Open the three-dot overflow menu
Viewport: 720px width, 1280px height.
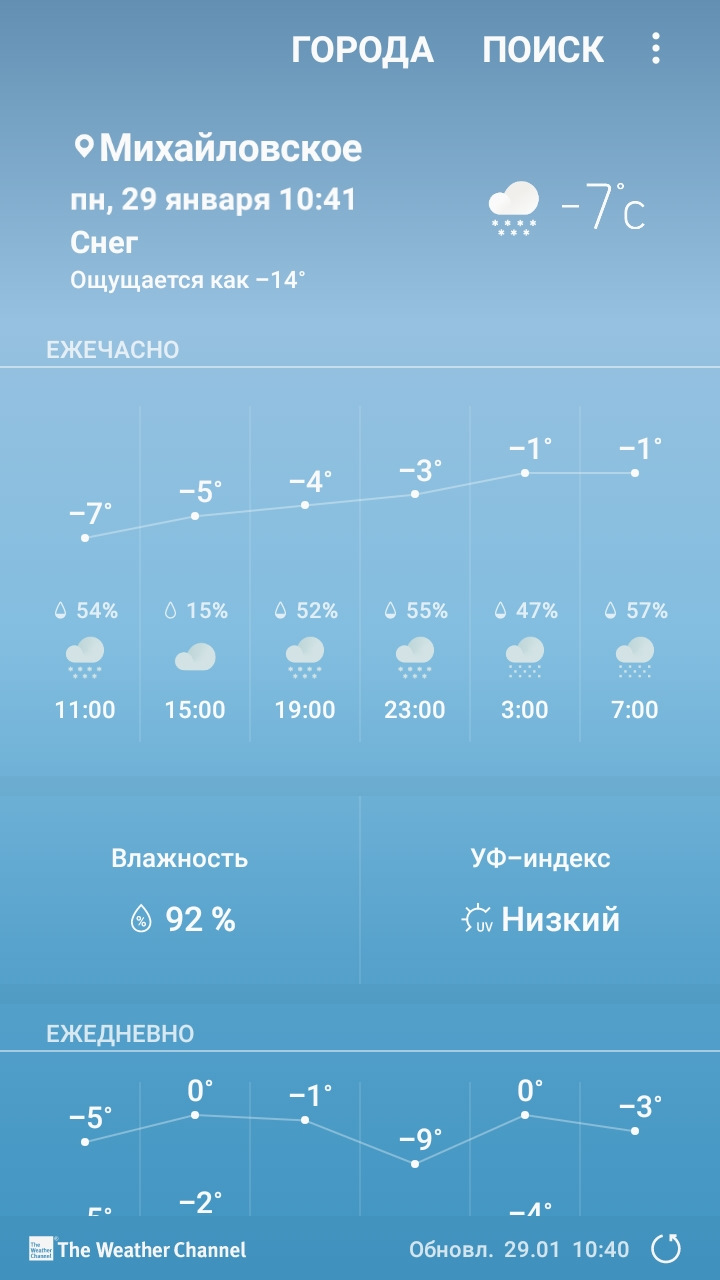[x=656, y=48]
